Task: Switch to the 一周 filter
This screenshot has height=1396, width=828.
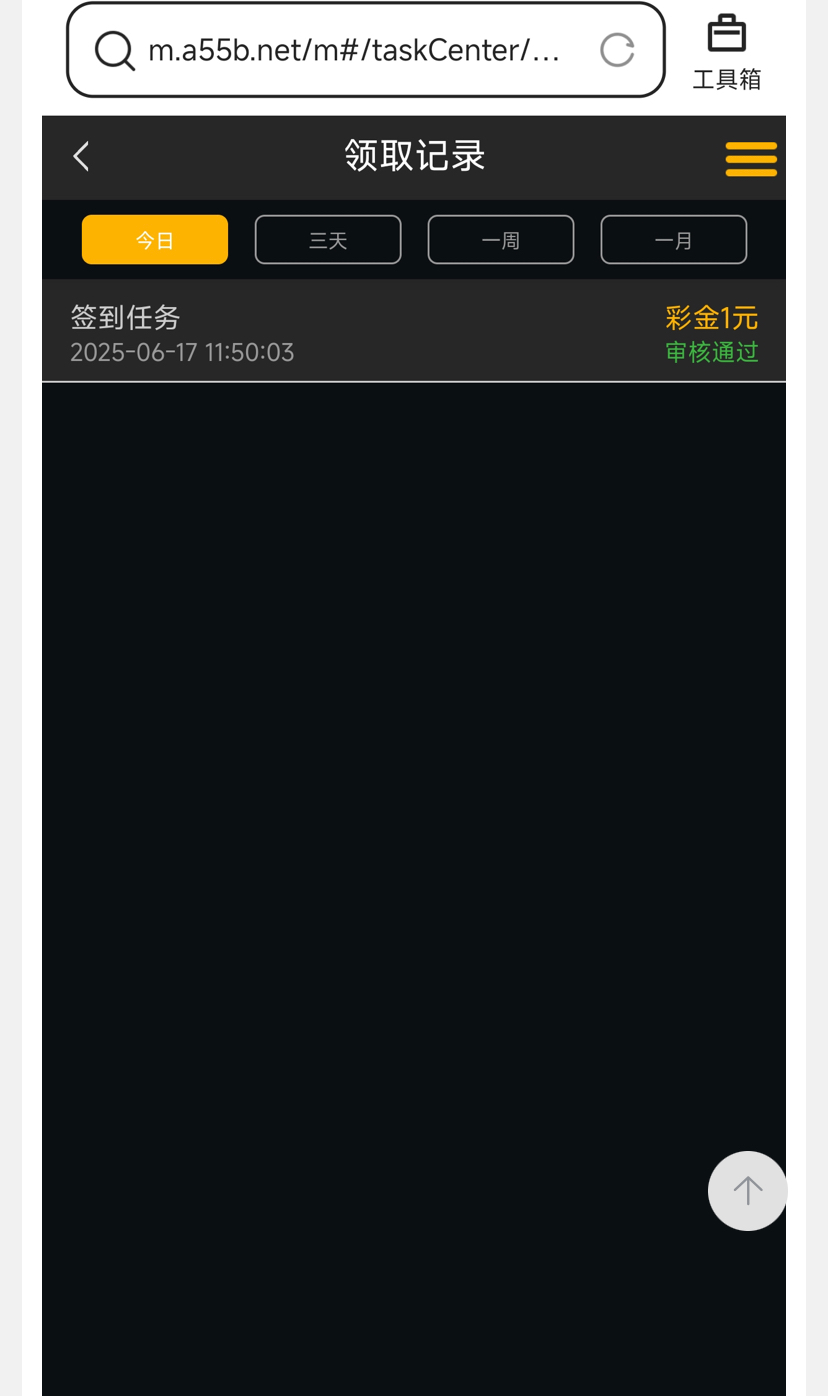Action: click(x=501, y=240)
